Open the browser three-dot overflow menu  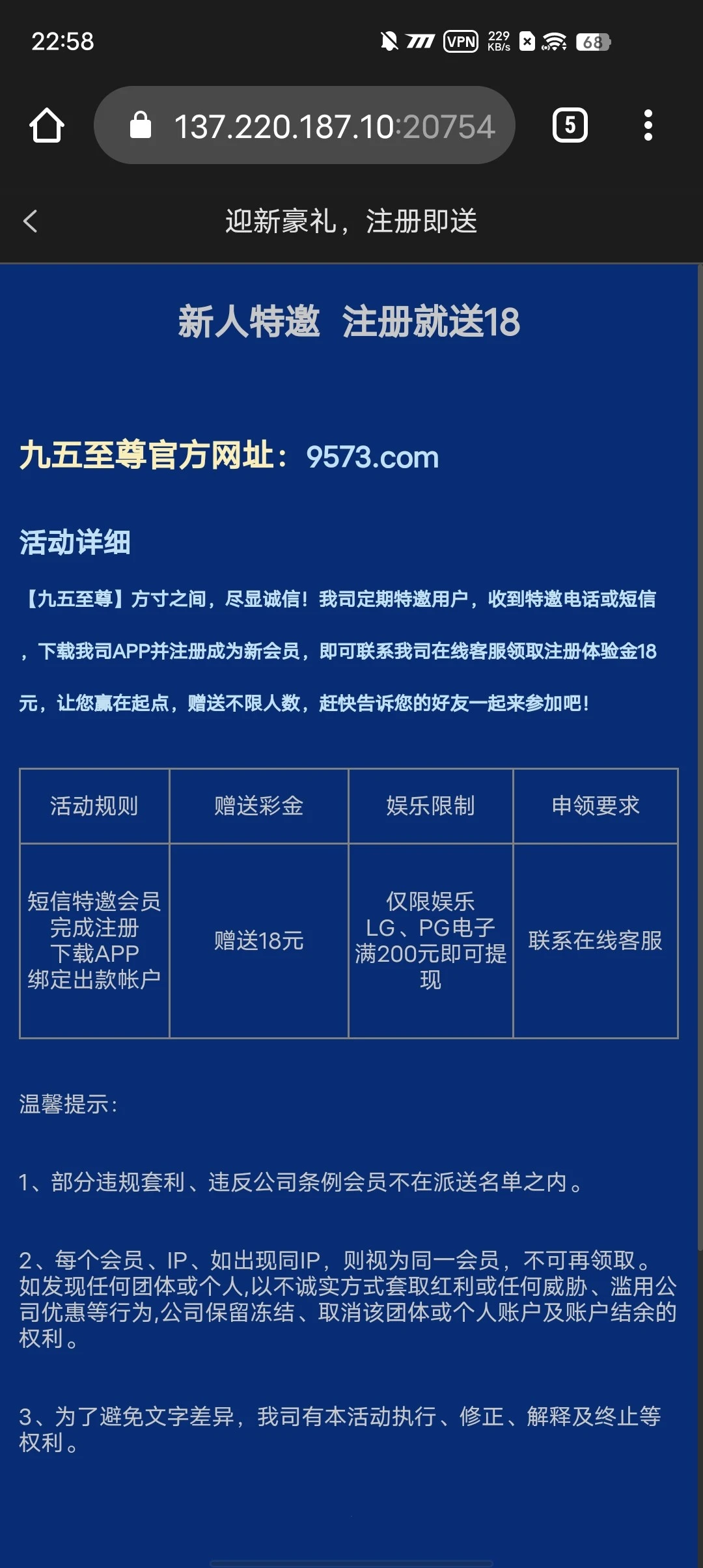(647, 125)
